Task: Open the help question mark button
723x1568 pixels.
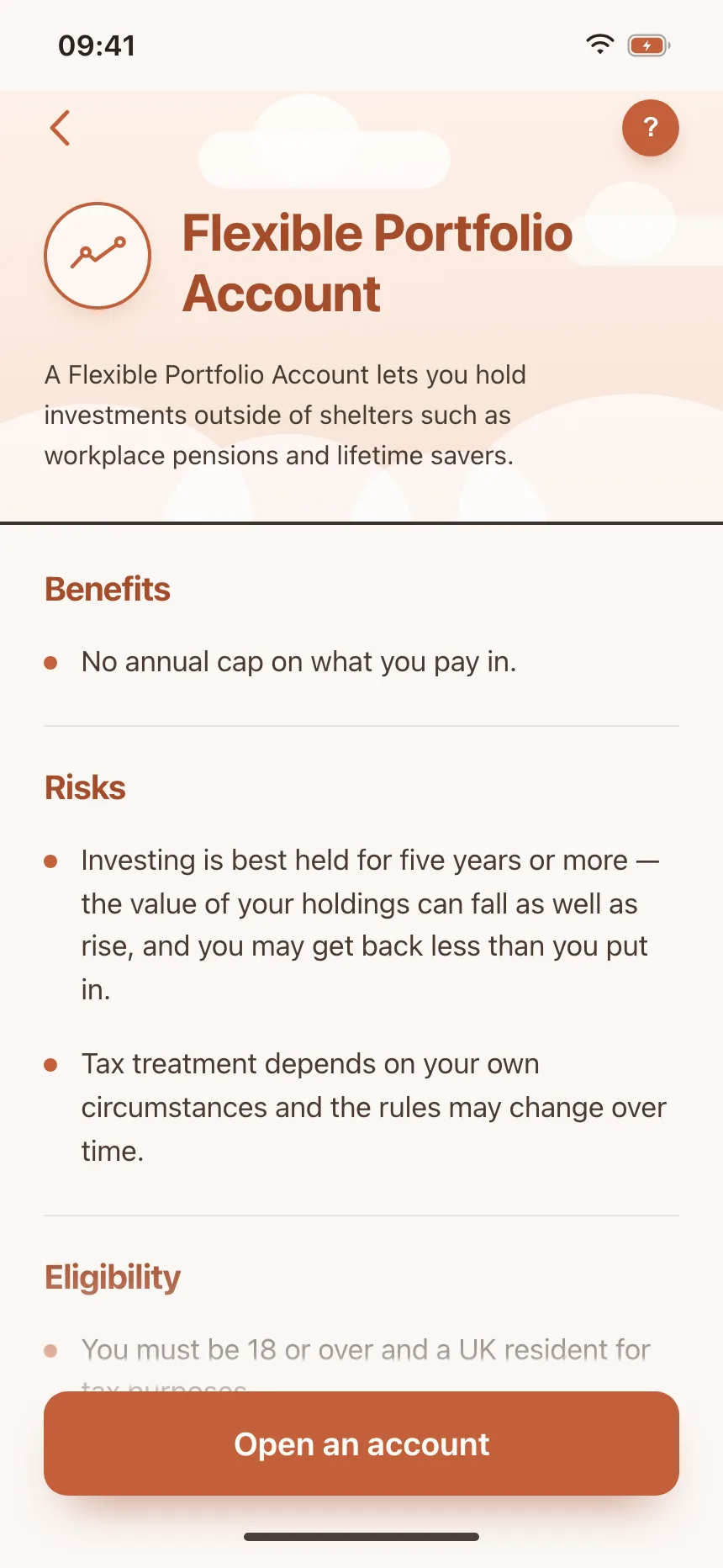Action: coord(650,128)
